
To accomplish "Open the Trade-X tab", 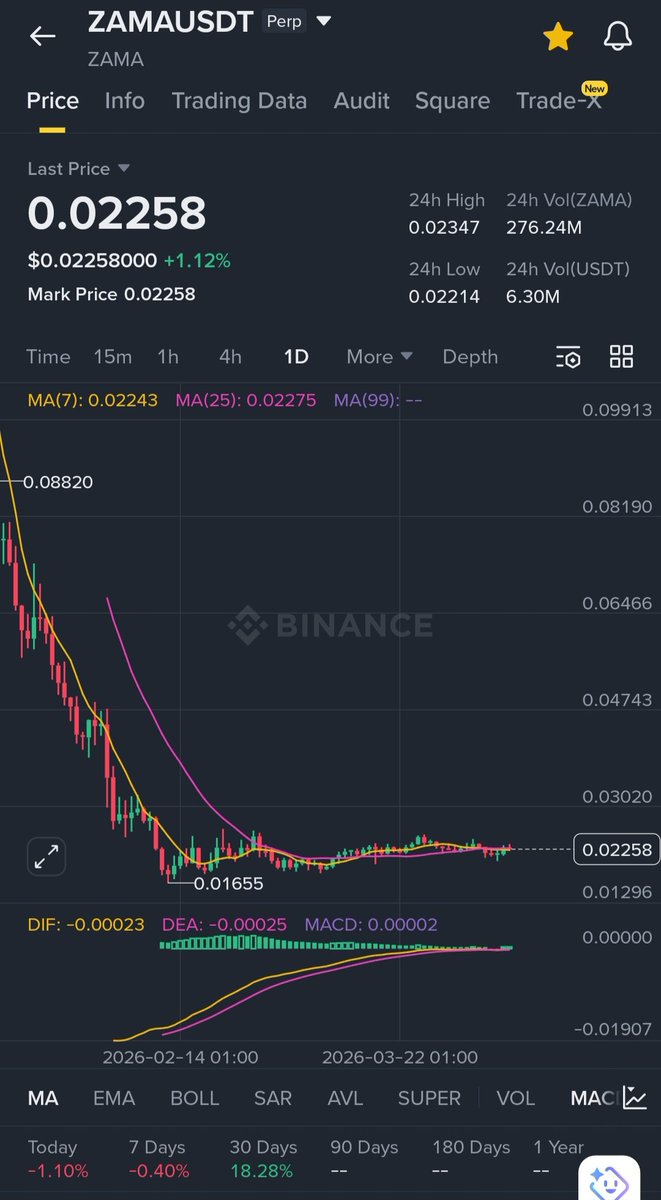I will (x=559, y=101).
